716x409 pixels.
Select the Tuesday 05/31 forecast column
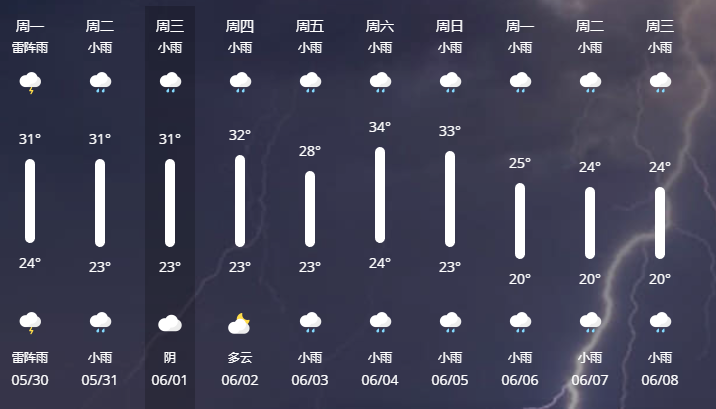tap(100, 204)
